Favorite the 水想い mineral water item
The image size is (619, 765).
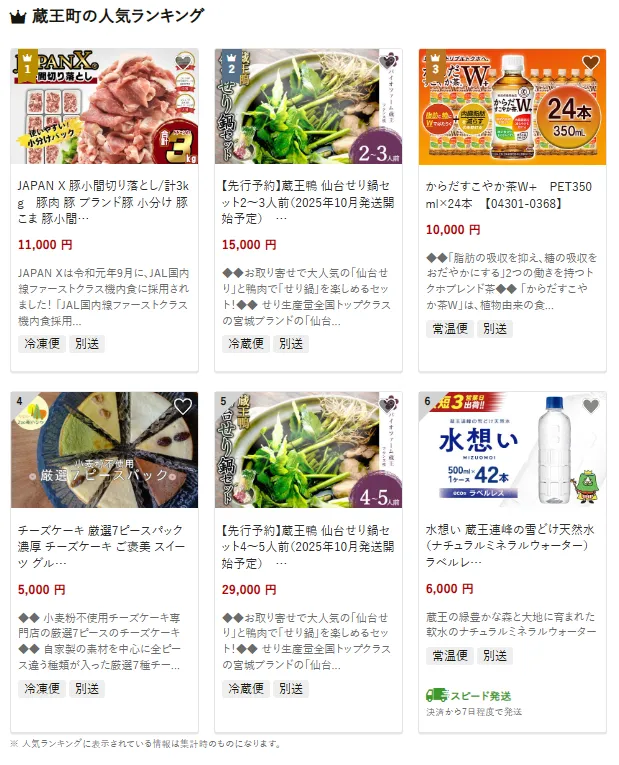click(x=591, y=406)
